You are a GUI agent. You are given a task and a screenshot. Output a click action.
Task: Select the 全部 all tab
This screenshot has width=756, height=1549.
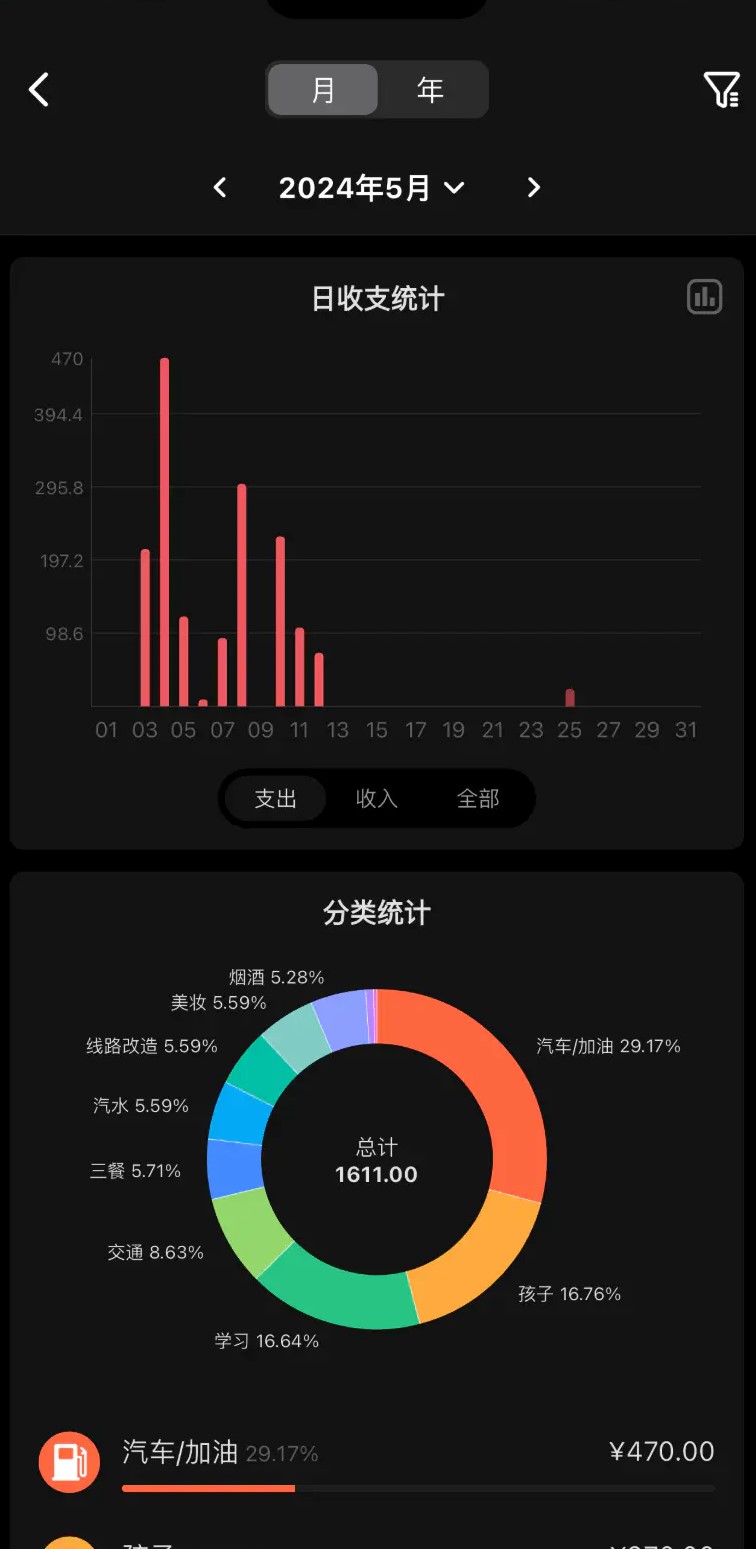click(x=477, y=798)
